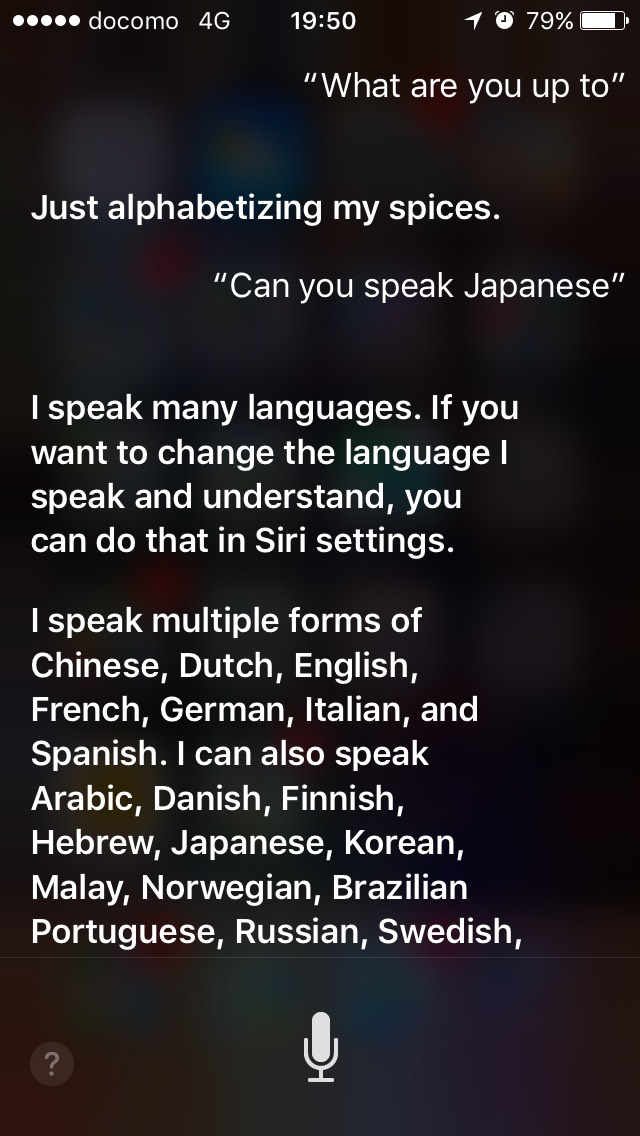The image size is (640, 1136).
Task: Open the Siri help question mark
Action: pos(52,1064)
